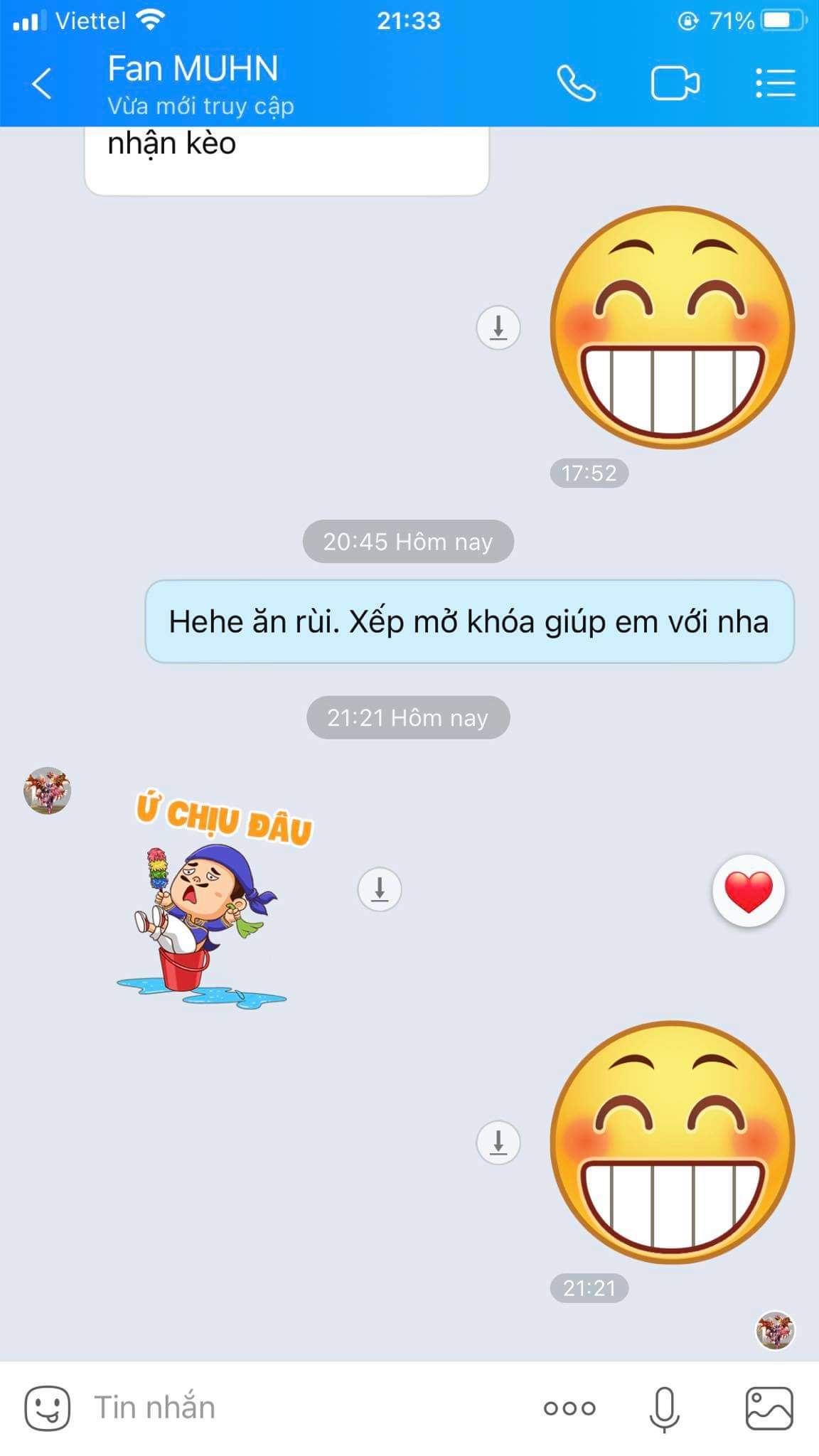Start a voice call with Fan MUHN
This screenshot has width=819, height=1456.
pos(575,84)
